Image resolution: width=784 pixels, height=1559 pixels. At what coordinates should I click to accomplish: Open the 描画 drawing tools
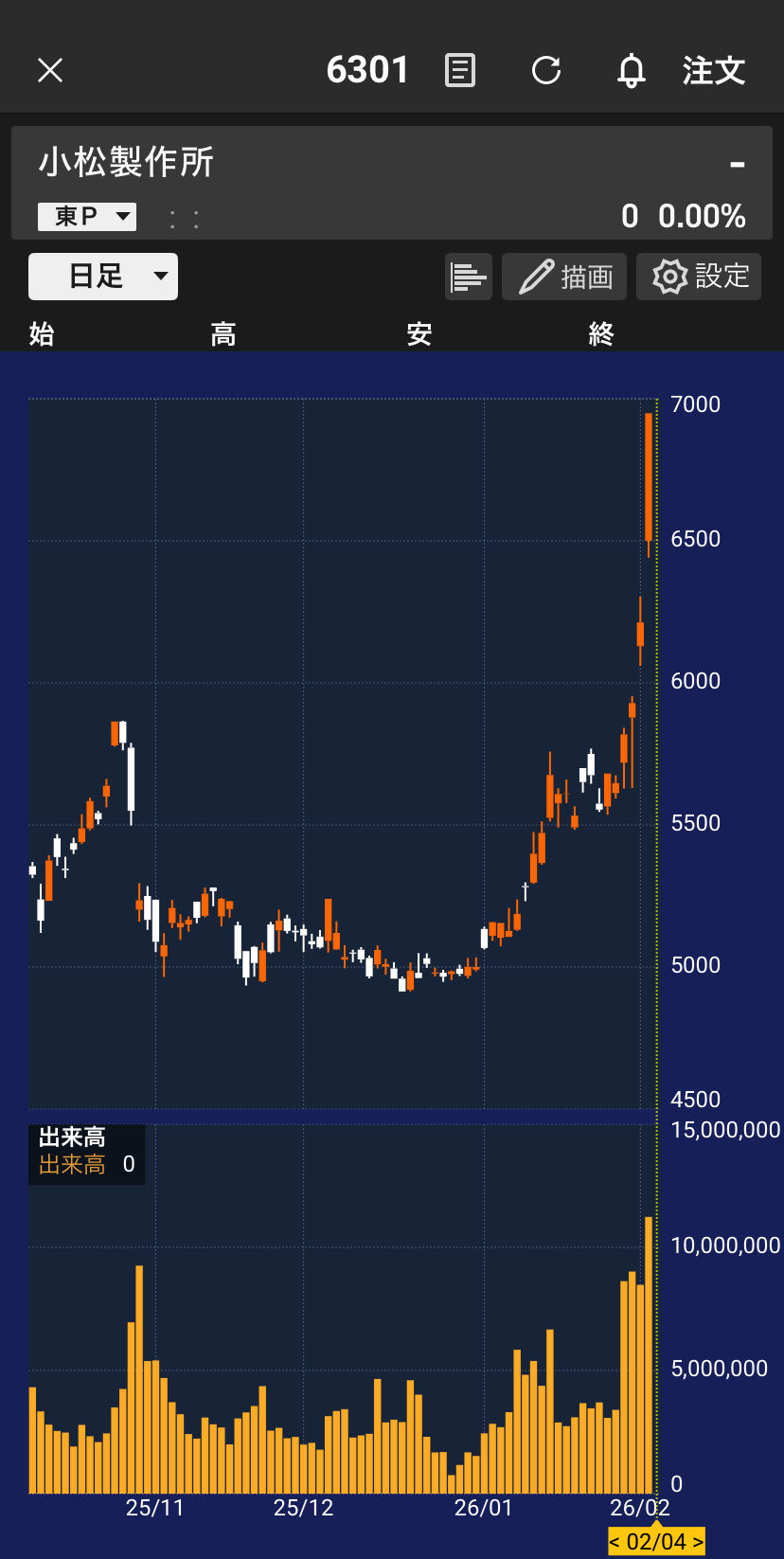564,277
